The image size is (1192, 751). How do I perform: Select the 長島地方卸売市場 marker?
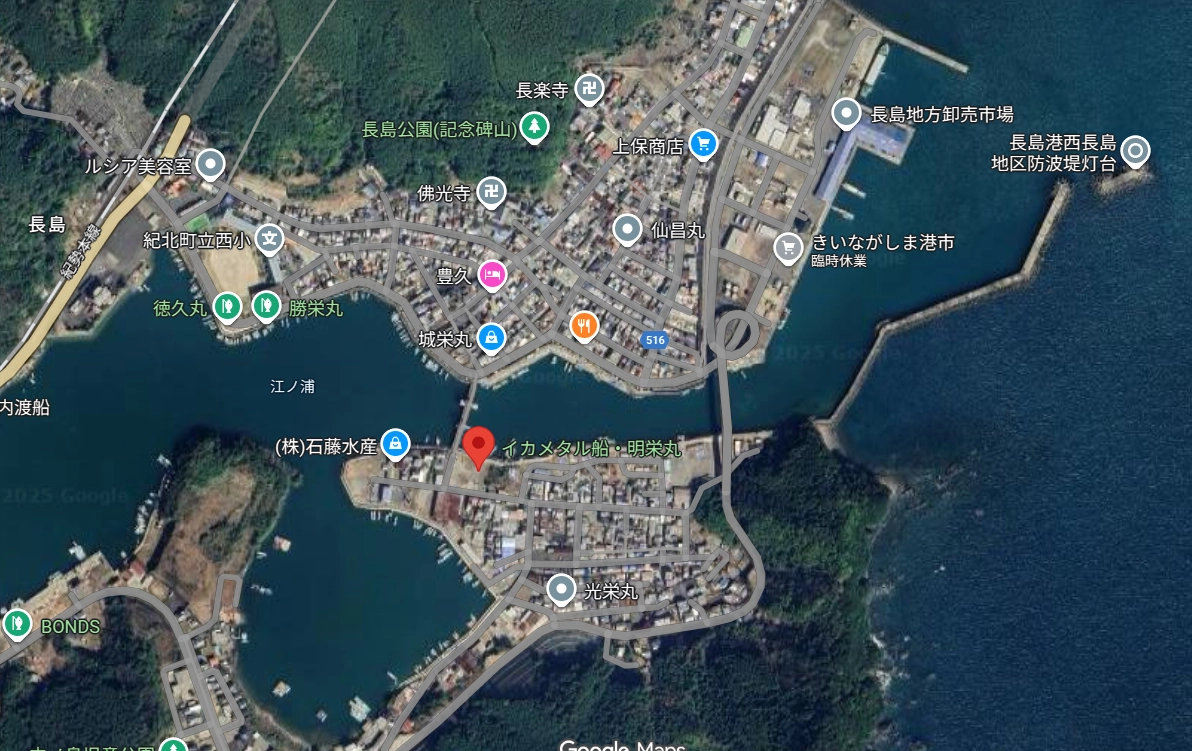846,113
